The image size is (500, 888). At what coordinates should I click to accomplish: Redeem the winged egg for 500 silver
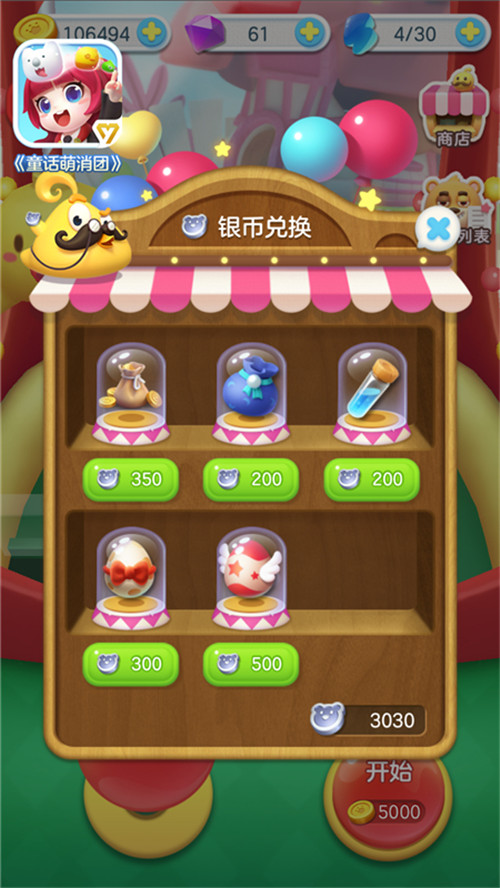click(x=251, y=664)
